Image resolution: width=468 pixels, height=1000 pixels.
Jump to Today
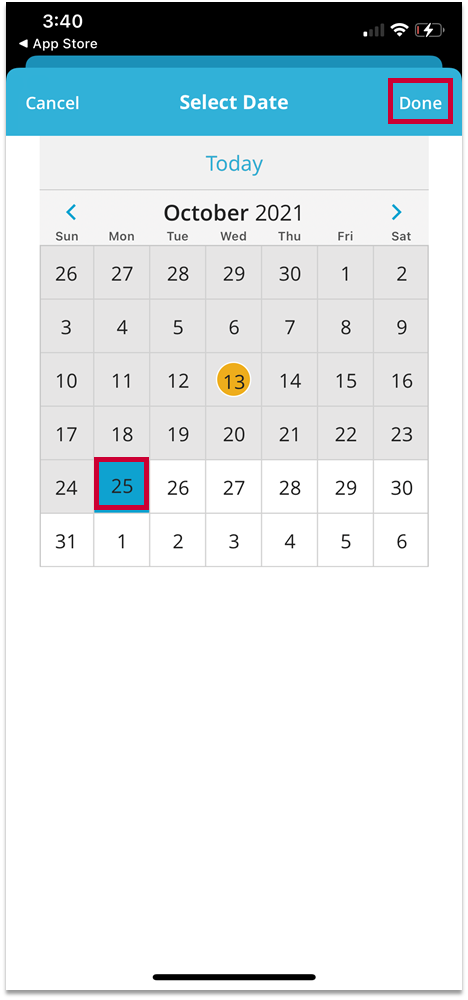pos(234,164)
